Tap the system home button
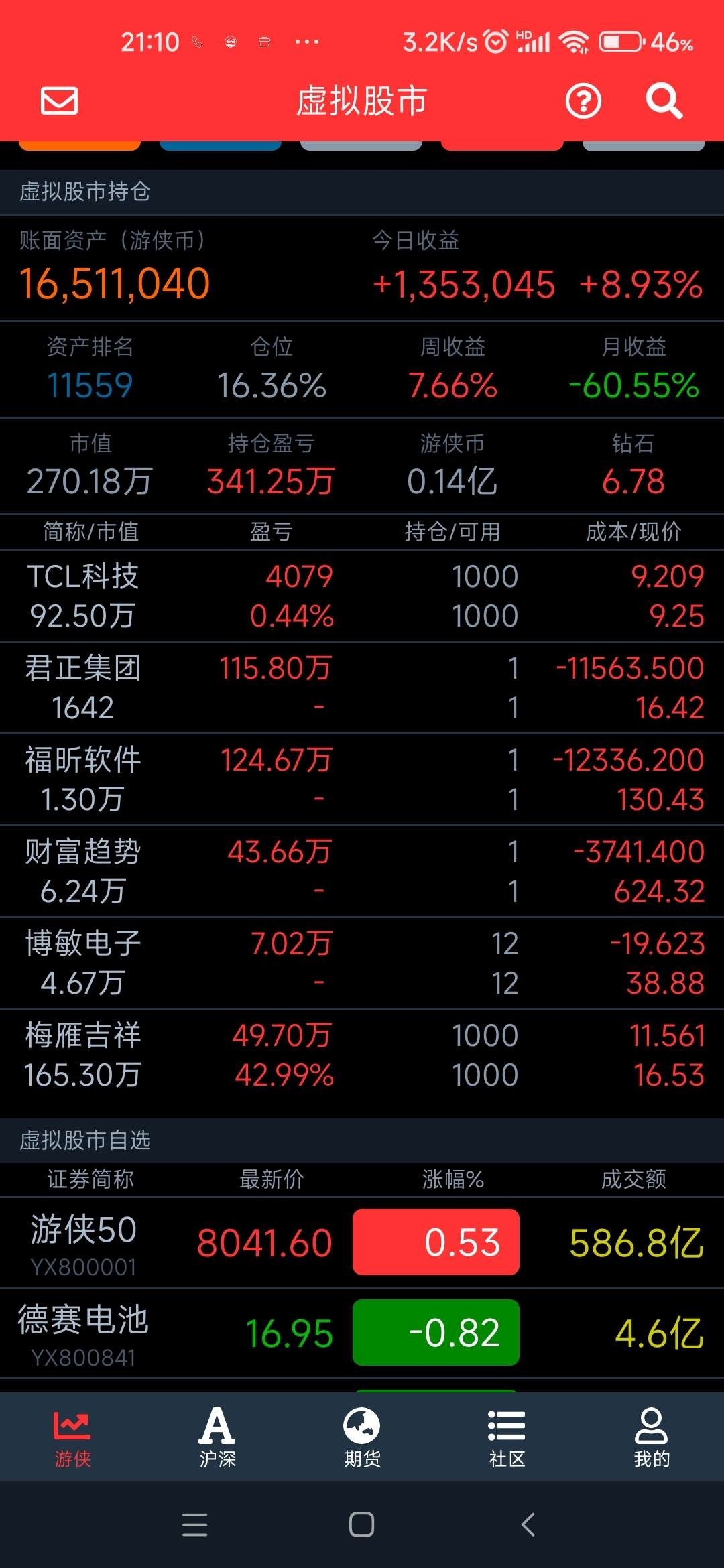The height and width of the screenshot is (1568, 724). [362, 1524]
